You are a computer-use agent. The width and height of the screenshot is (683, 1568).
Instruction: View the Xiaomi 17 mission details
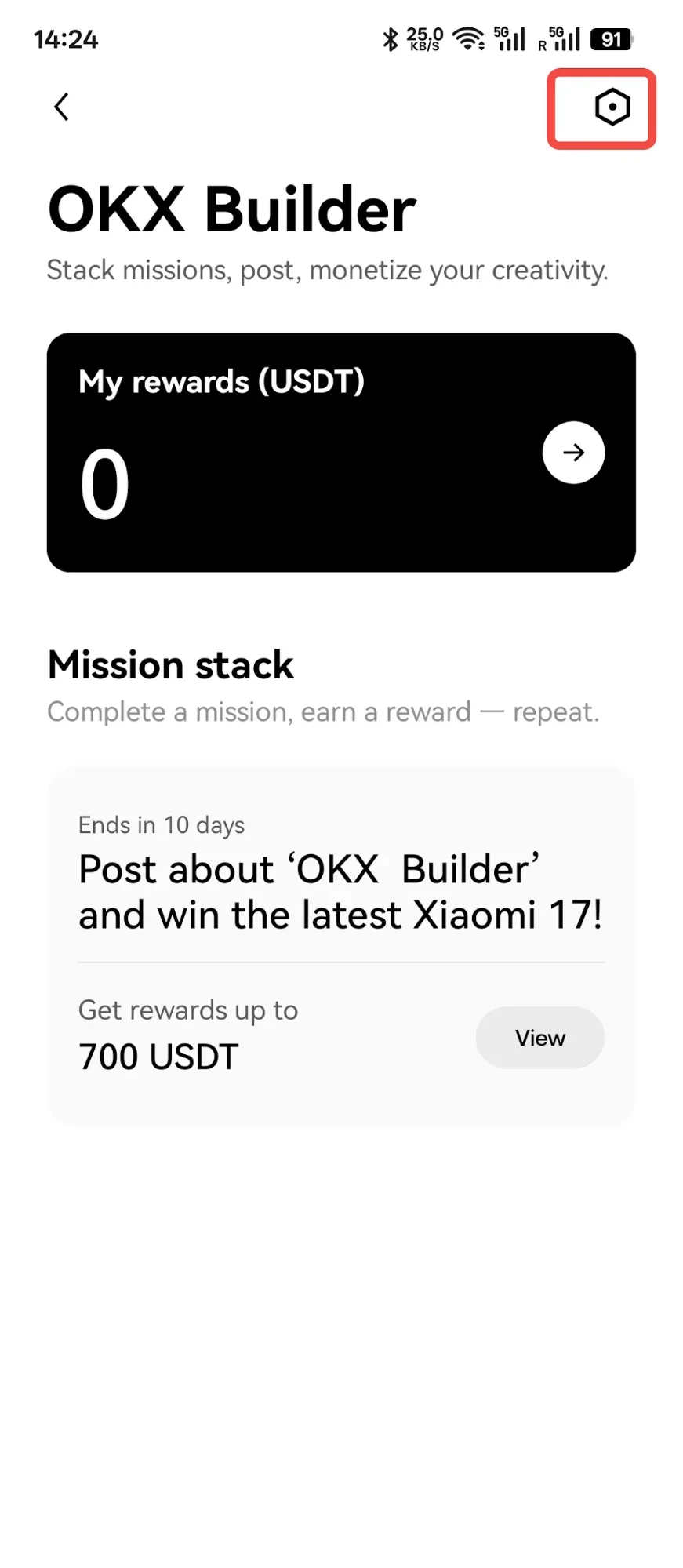[x=539, y=1038]
